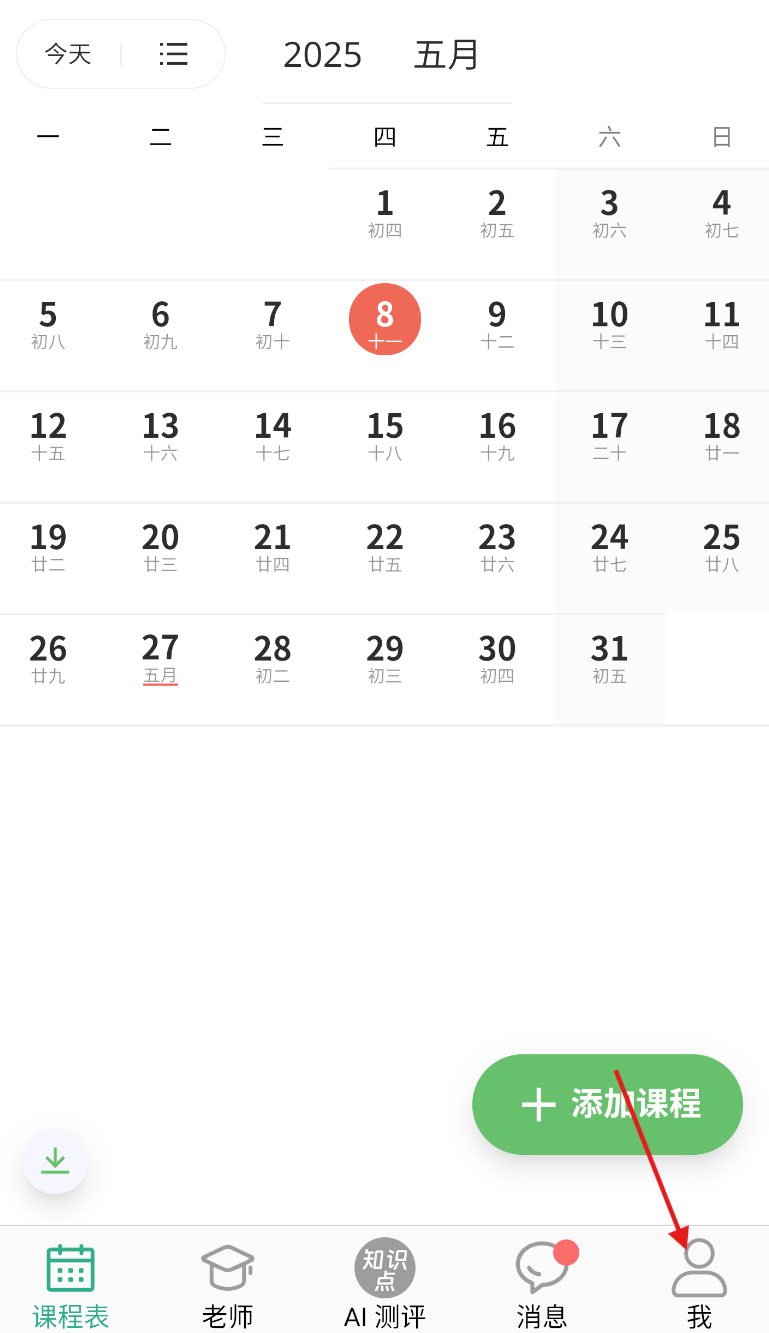Choose May 12 on the calendar
Screen dimensions: 769x1333
pos(48,435)
